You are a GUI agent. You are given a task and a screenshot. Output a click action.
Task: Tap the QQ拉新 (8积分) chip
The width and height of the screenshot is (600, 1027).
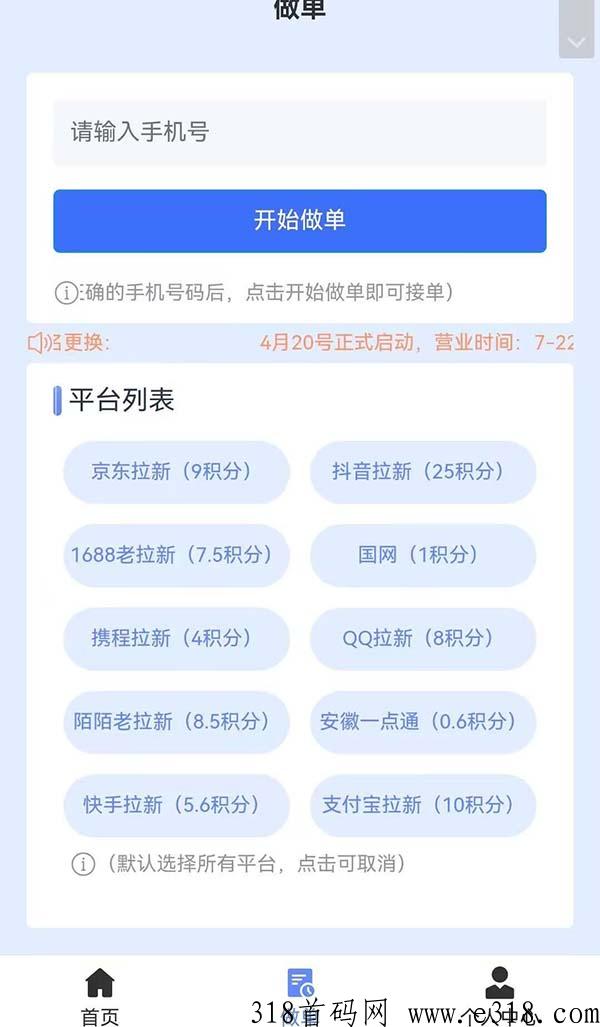[422, 639]
